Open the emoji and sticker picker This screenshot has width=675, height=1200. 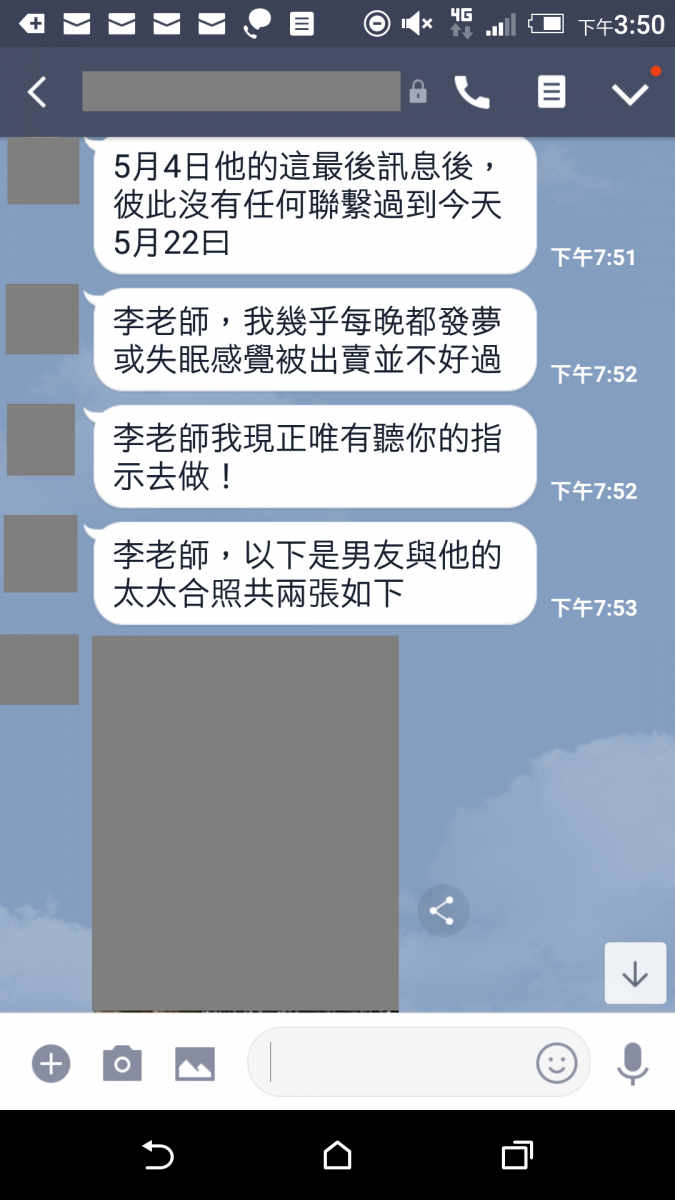click(556, 1063)
